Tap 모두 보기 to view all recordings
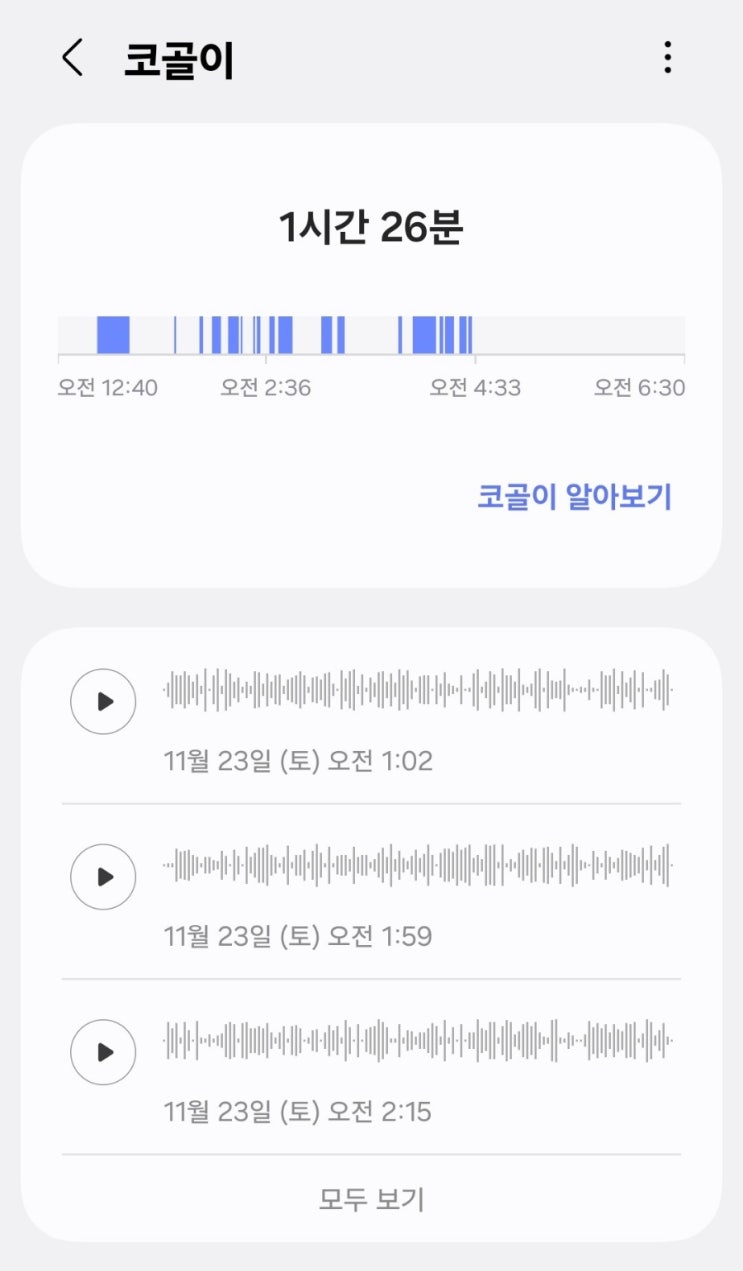 tap(372, 1199)
